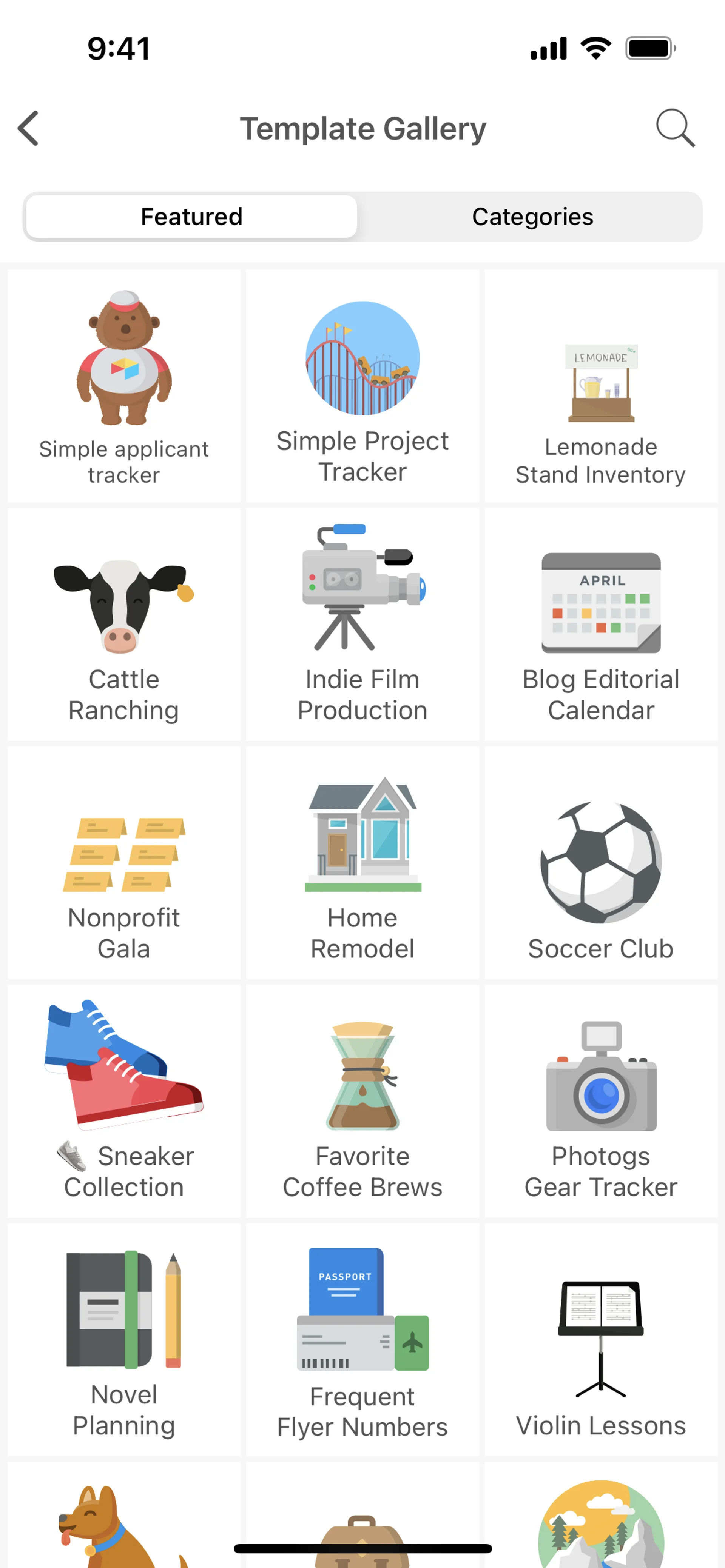Open Blog Editorial Calendar template
The width and height of the screenshot is (725, 1568).
pos(601,625)
